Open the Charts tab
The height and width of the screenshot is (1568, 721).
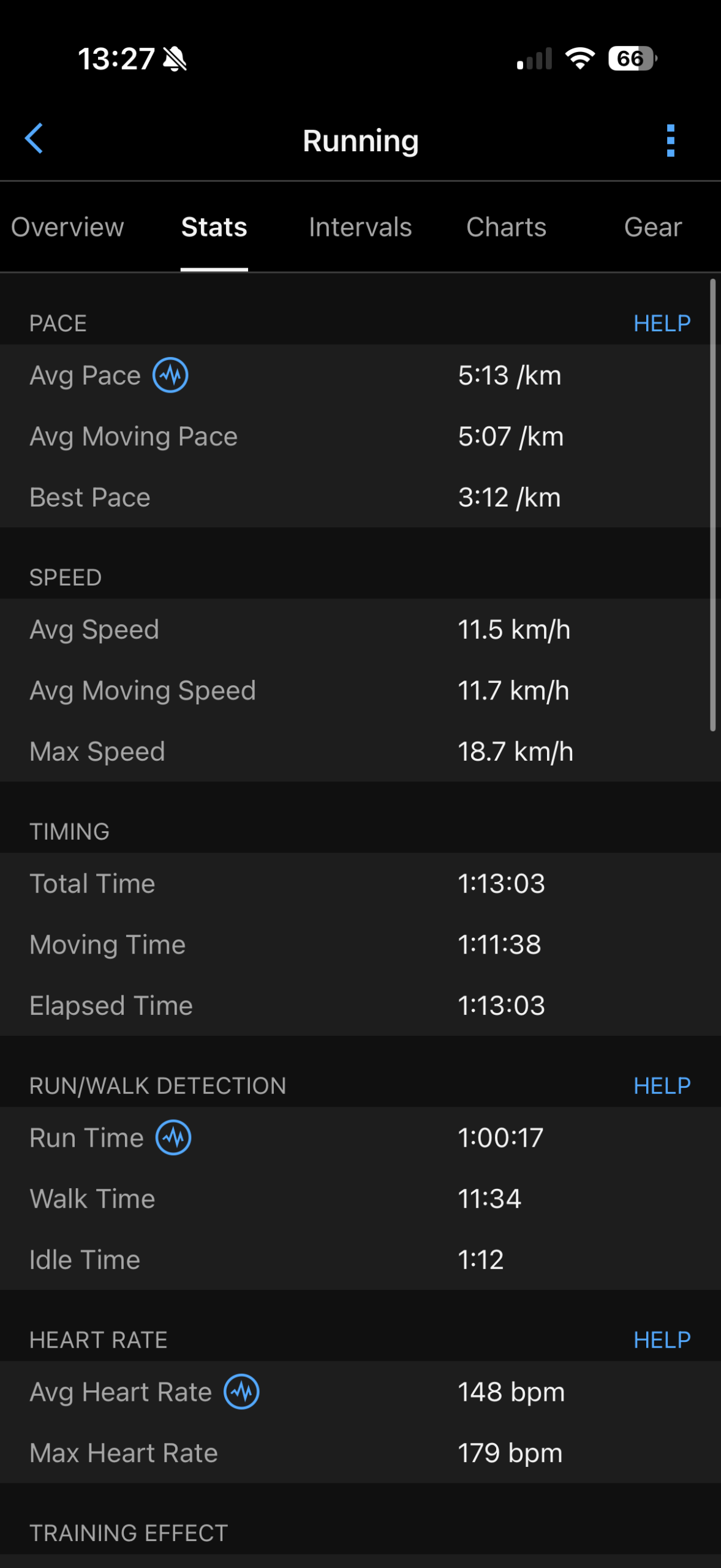point(506,227)
